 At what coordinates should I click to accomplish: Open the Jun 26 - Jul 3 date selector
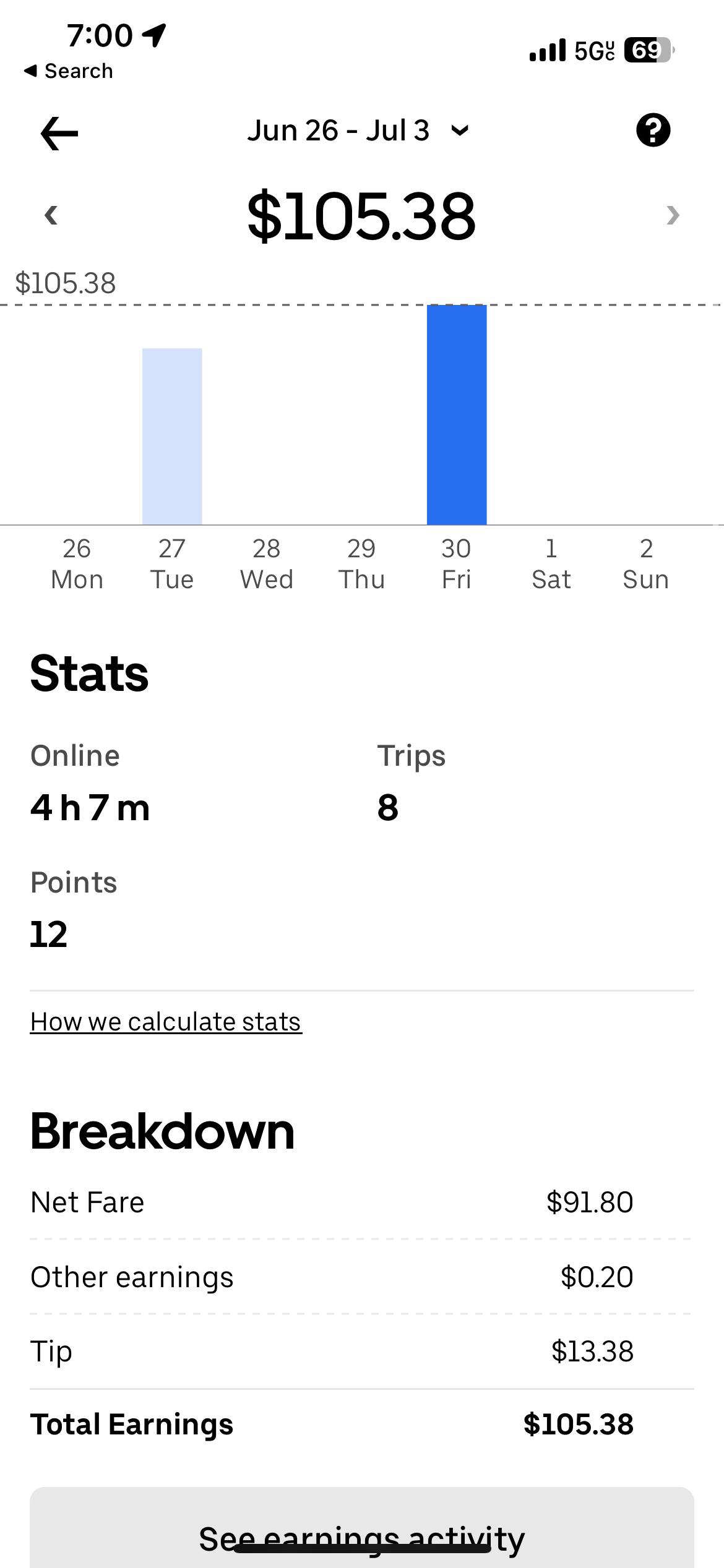pyautogui.click(x=356, y=130)
